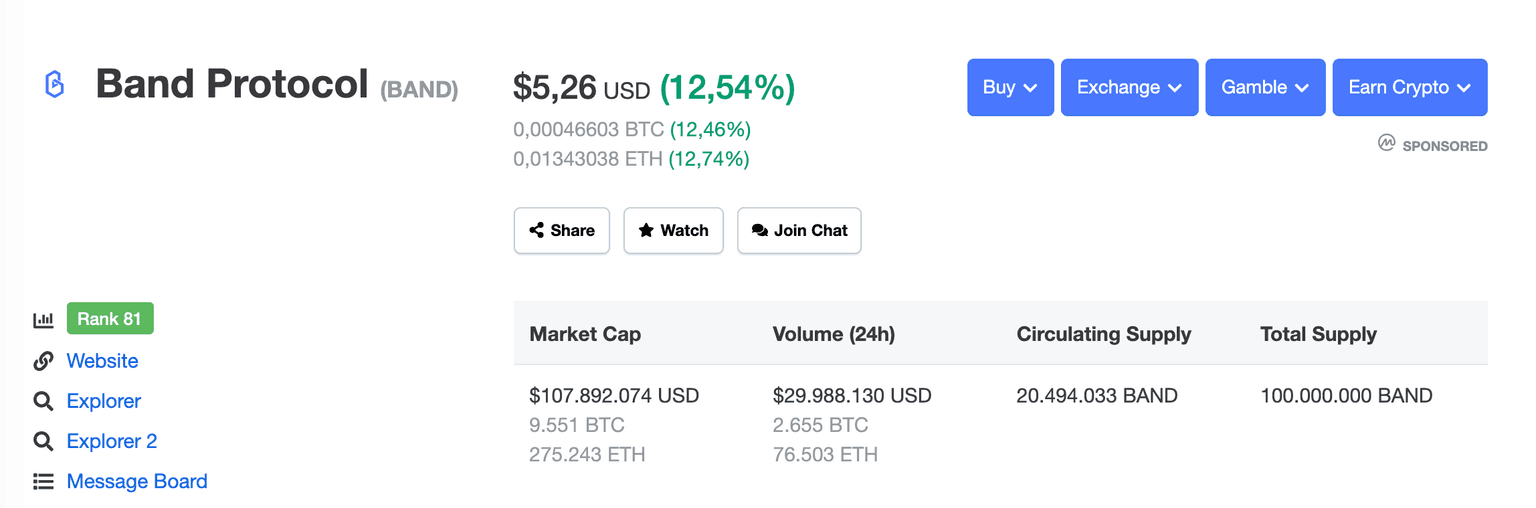Expand the Earn Crypto dropdown

[1409, 87]
